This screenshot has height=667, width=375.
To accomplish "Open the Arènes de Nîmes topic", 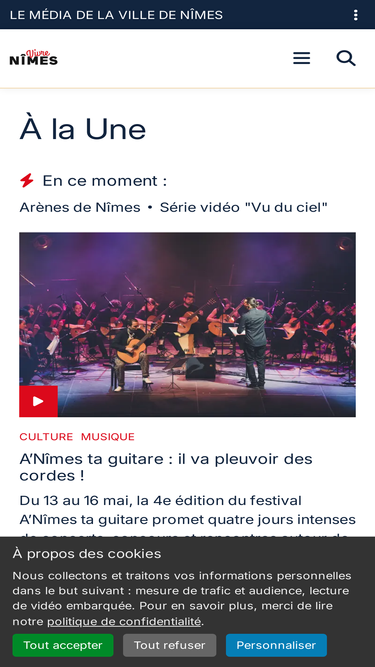I will tap(80, 208).
